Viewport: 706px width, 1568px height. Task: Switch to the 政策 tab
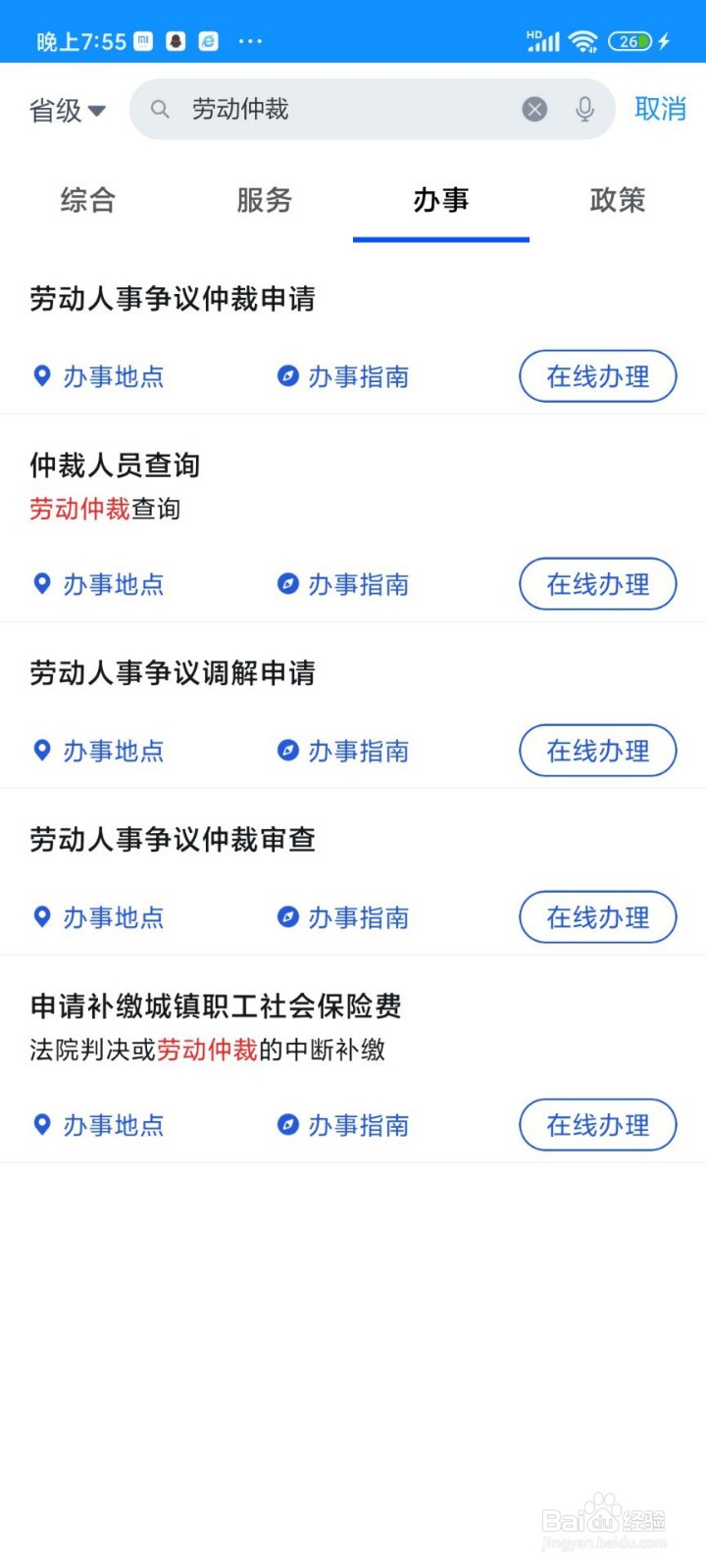click(x=618, y=201)
